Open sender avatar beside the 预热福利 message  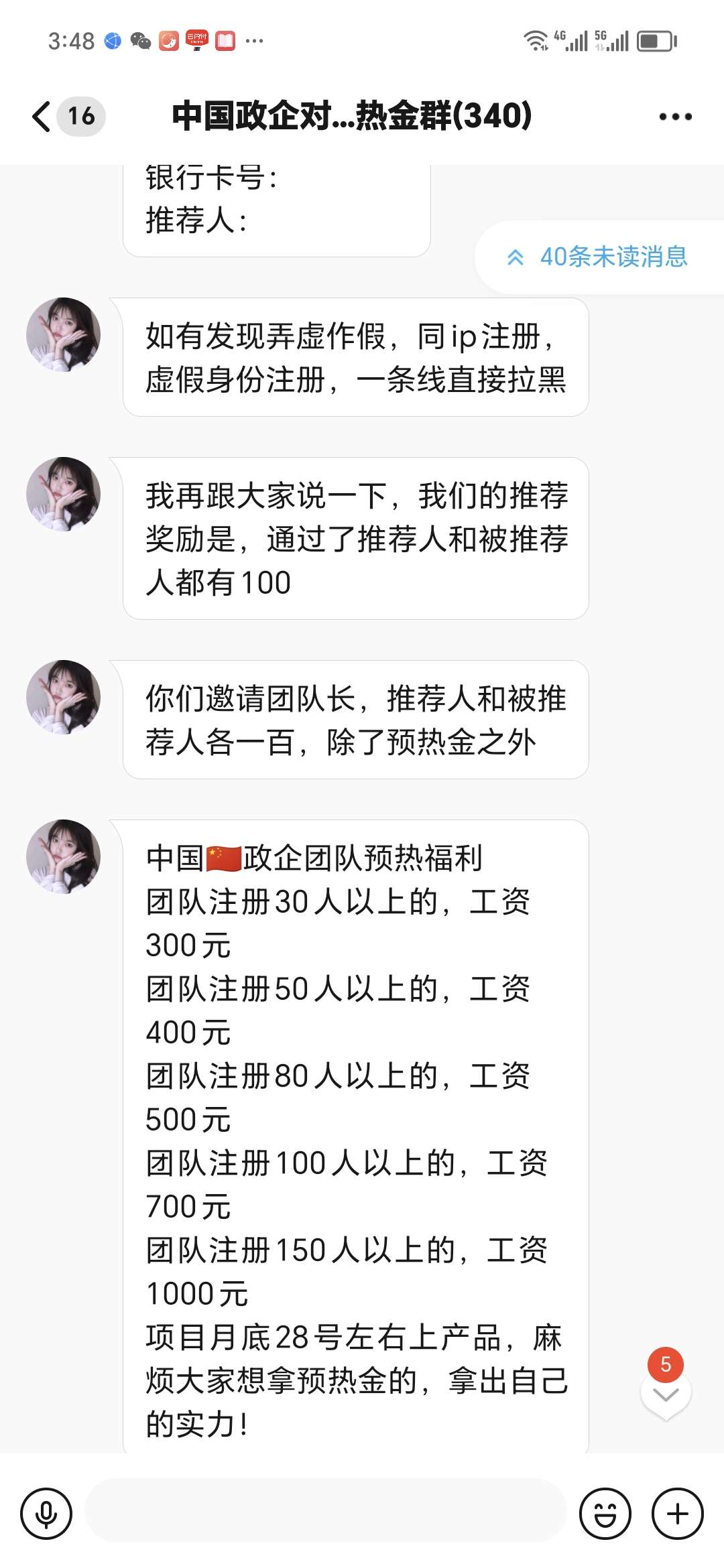click(x=63, y=857)
